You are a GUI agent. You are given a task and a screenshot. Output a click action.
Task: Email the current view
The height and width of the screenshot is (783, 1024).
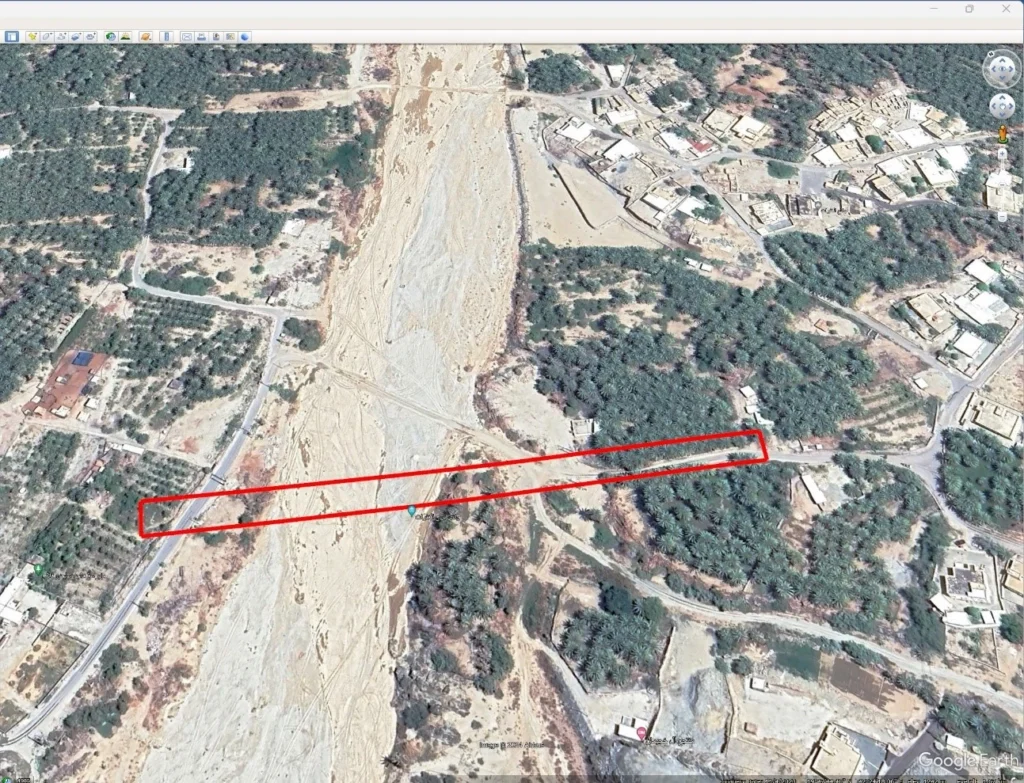pyautogui.click(x=187, y=37)
